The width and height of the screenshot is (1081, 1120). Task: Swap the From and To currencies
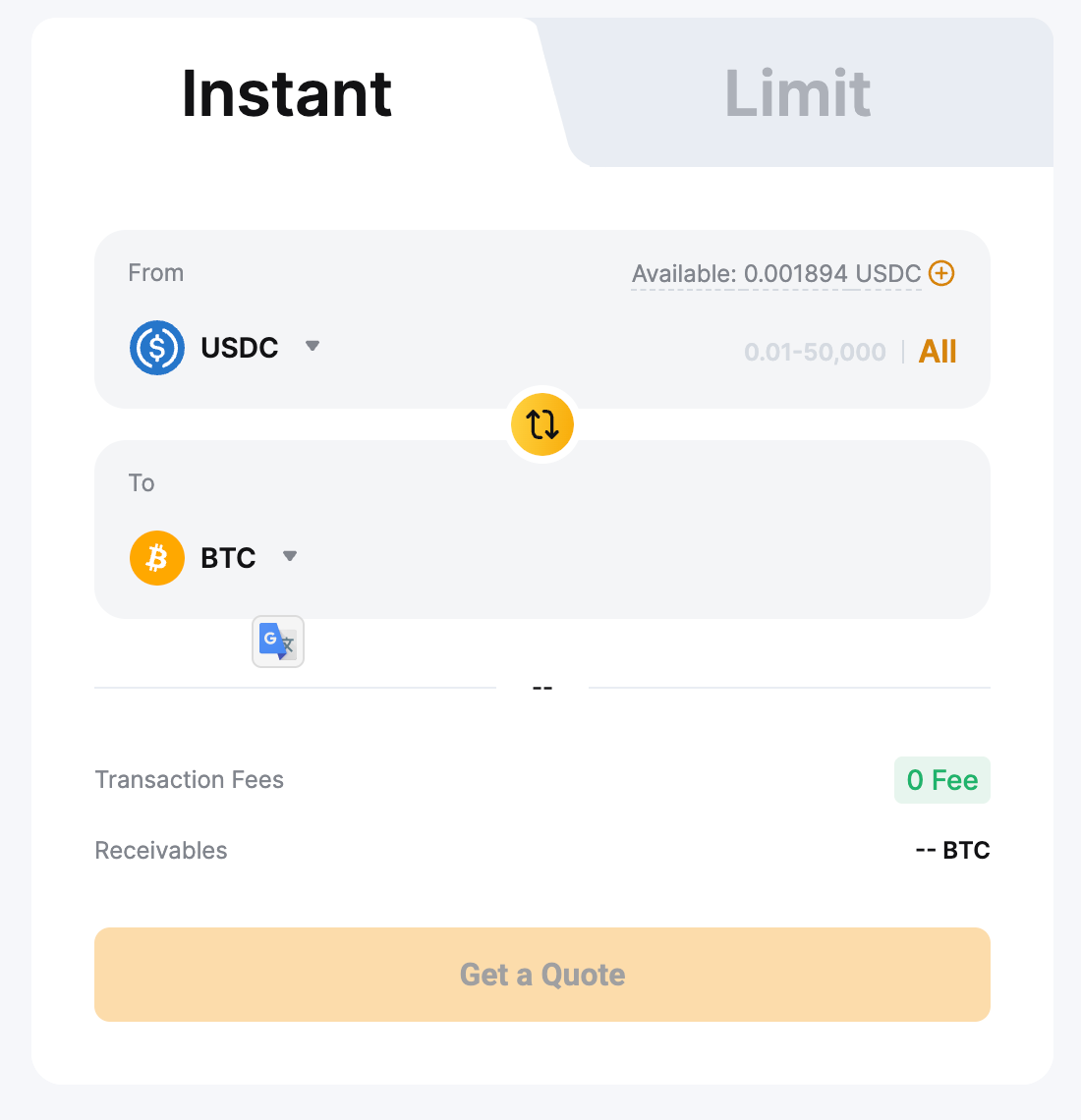[542, 424]
